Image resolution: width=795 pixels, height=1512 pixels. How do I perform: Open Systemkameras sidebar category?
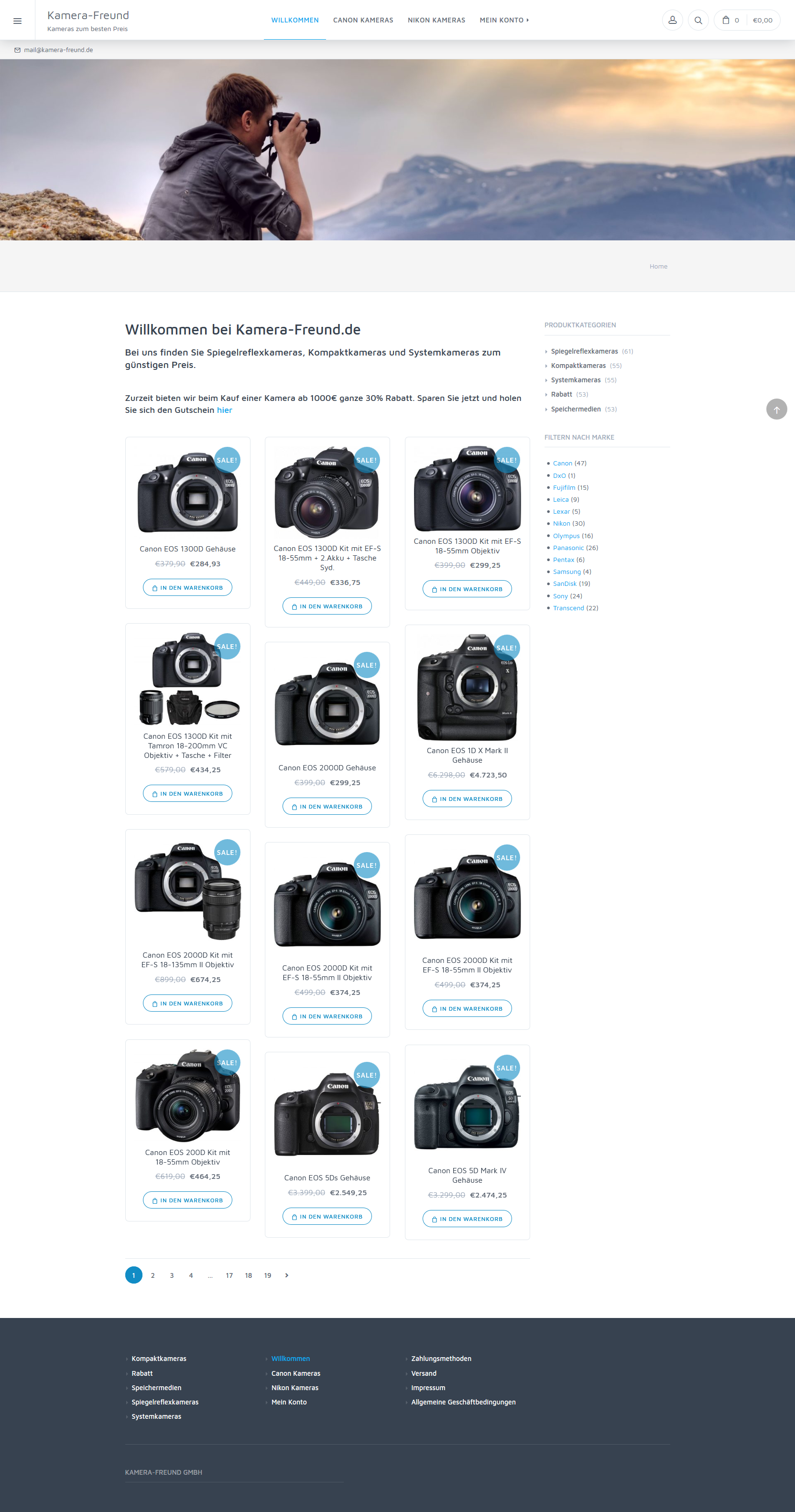coord(576,380)
